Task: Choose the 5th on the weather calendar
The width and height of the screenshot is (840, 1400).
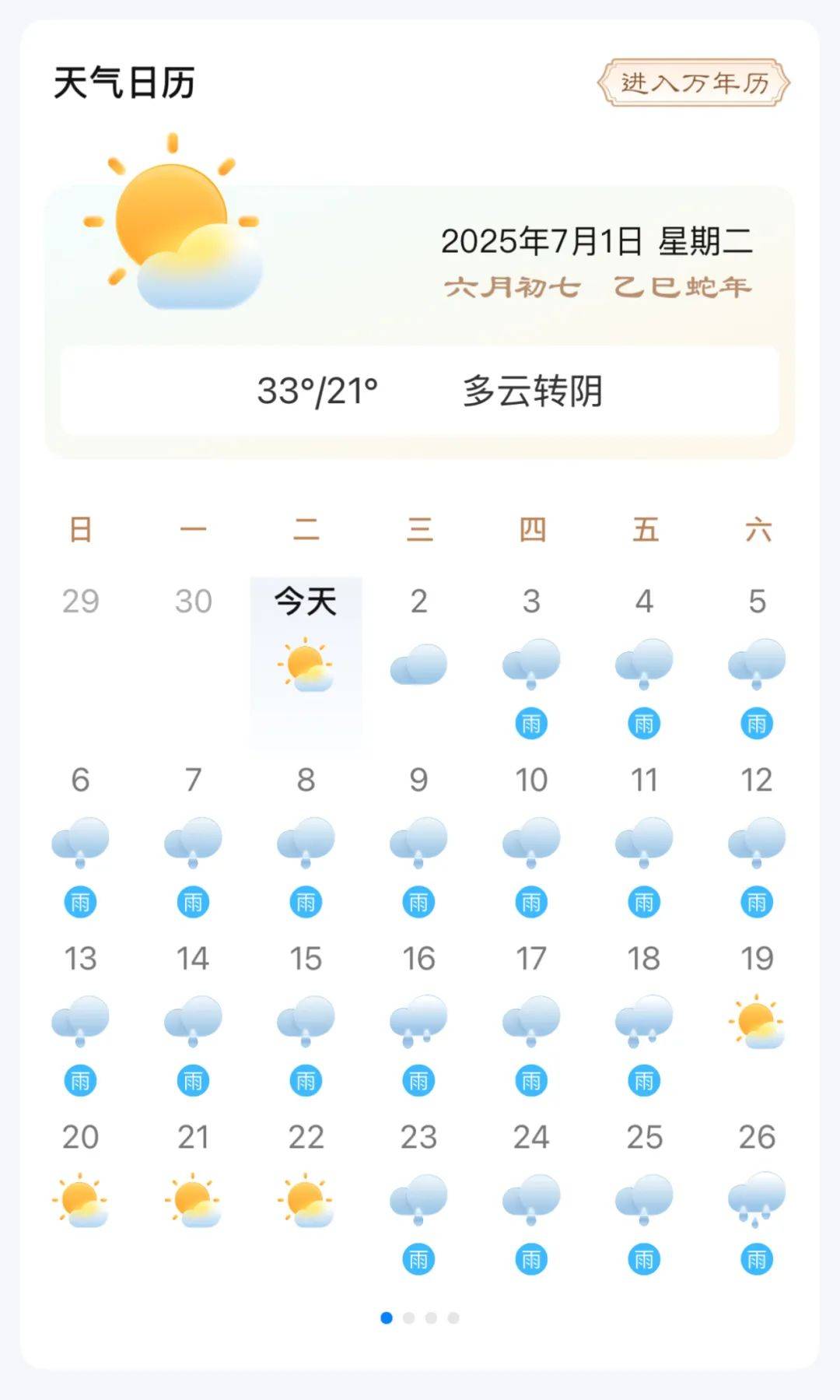Action: [x=757, y=663]
